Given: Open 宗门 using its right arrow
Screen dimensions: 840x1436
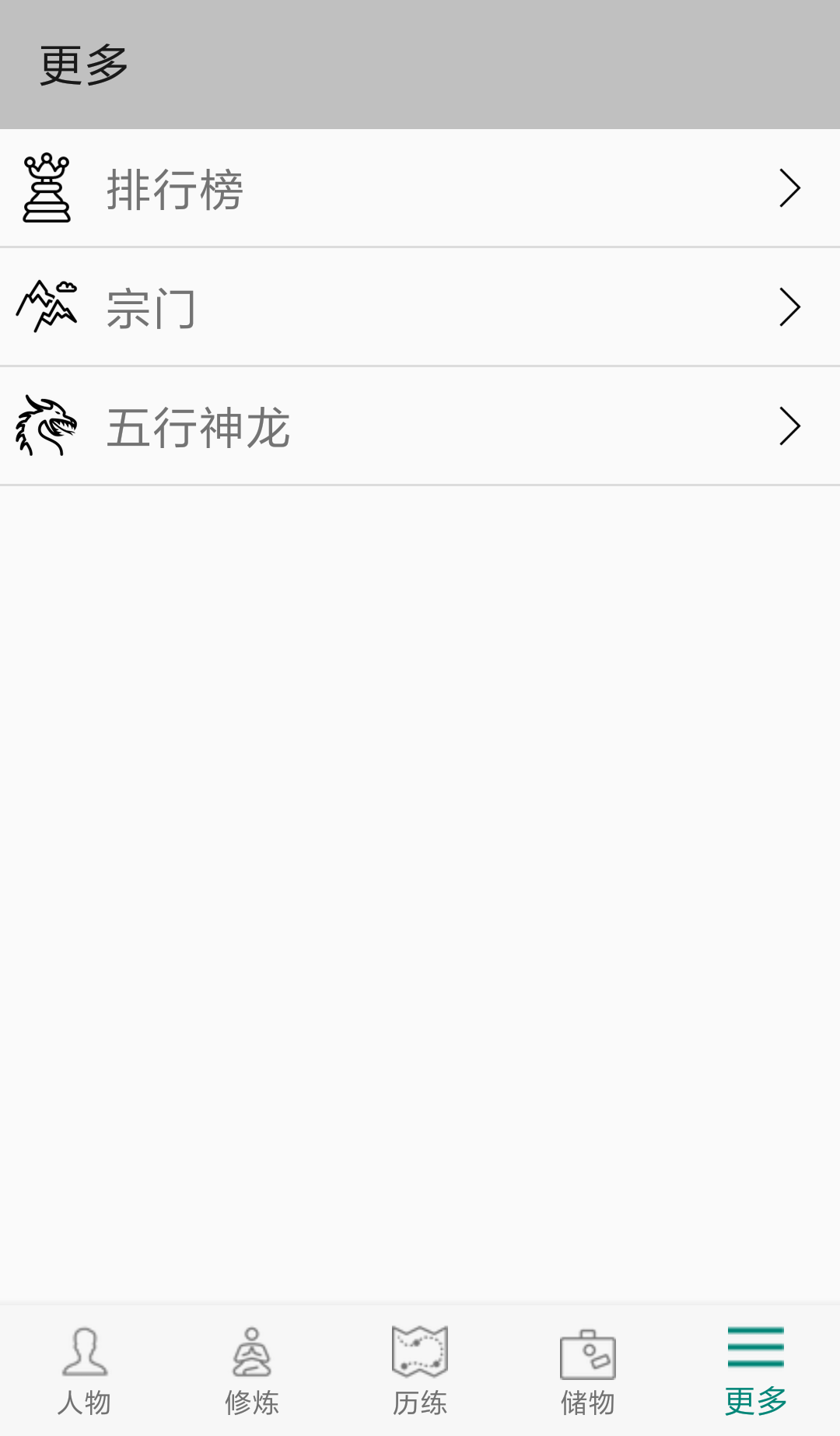Looking at the screenshot, I should pyautogui.click(x=790, y=306).
